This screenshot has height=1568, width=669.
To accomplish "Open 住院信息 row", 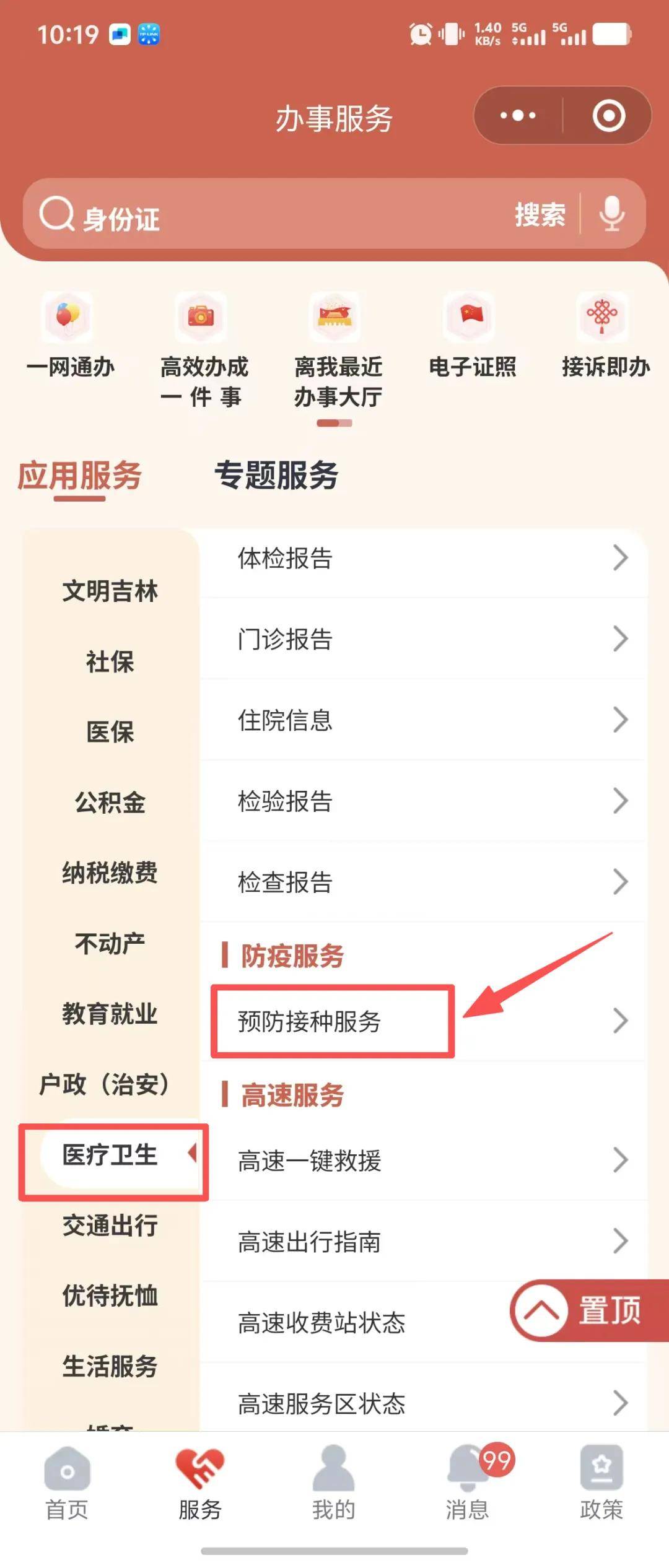I will coord(424,720).
